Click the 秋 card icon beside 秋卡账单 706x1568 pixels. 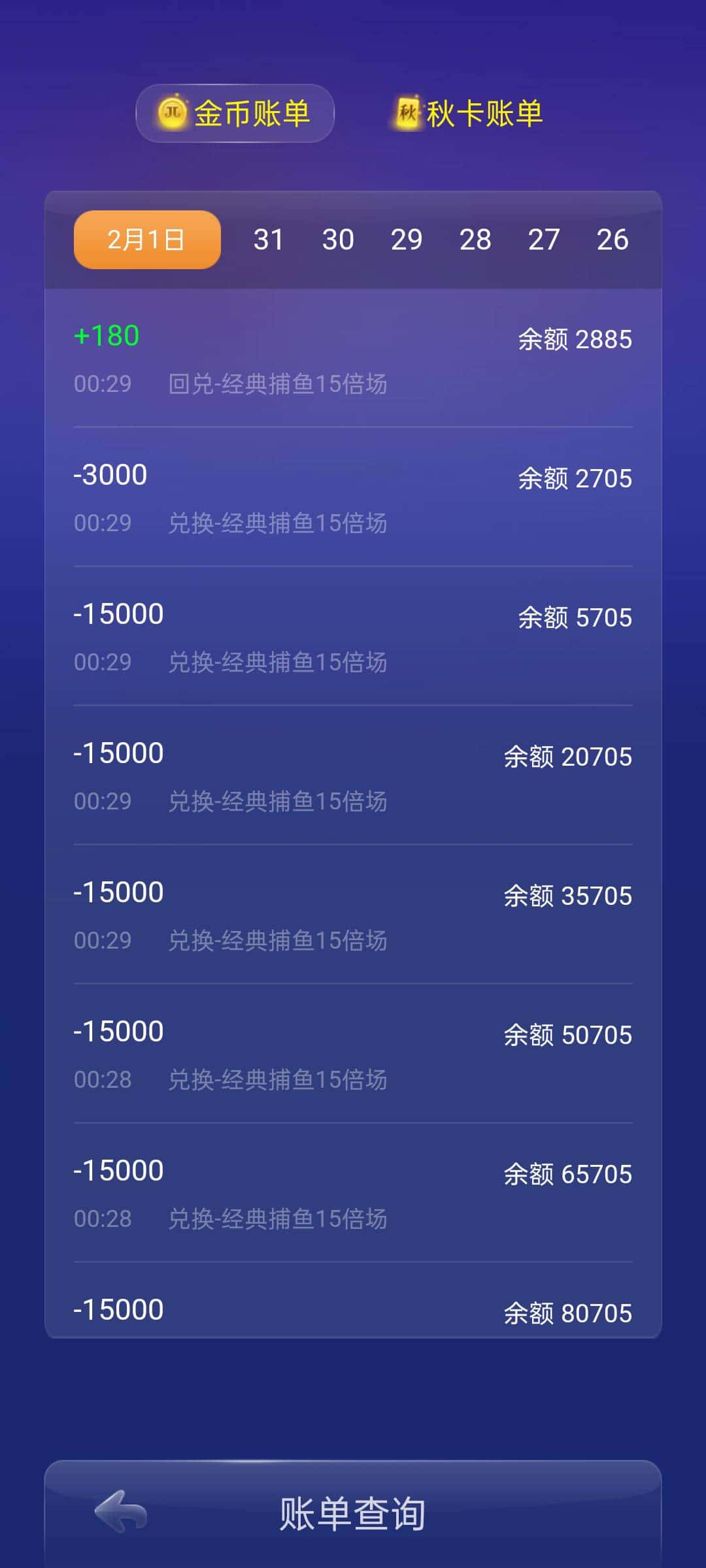[x=407, y=112]
